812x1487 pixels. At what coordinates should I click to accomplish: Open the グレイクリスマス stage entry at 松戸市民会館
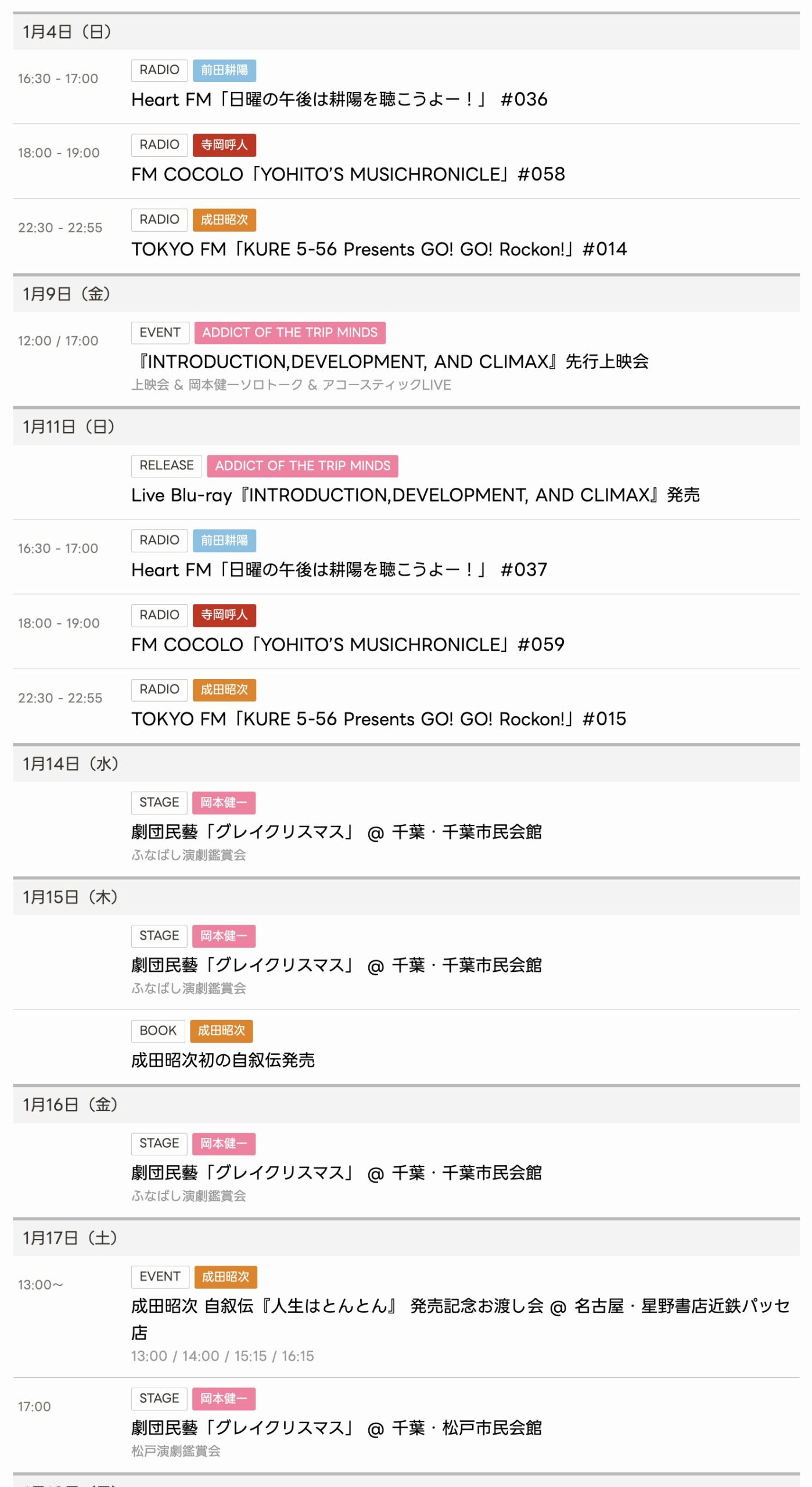[336, 1428]
